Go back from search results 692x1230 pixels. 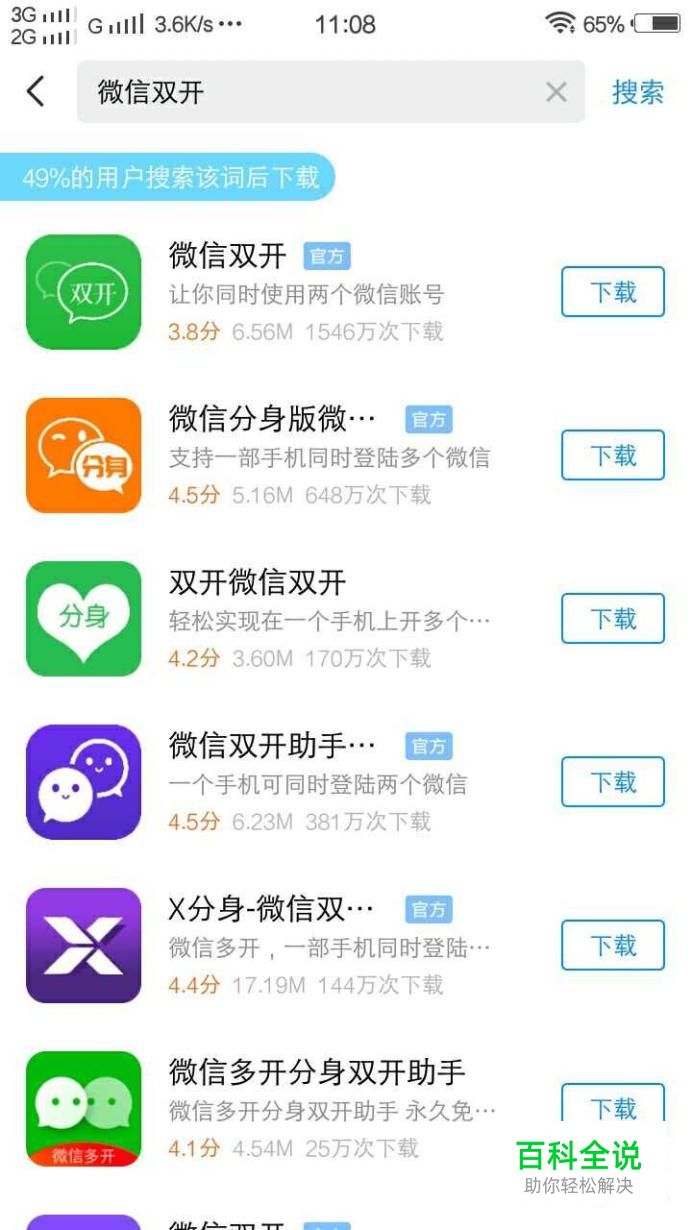(x=36, y=92)
